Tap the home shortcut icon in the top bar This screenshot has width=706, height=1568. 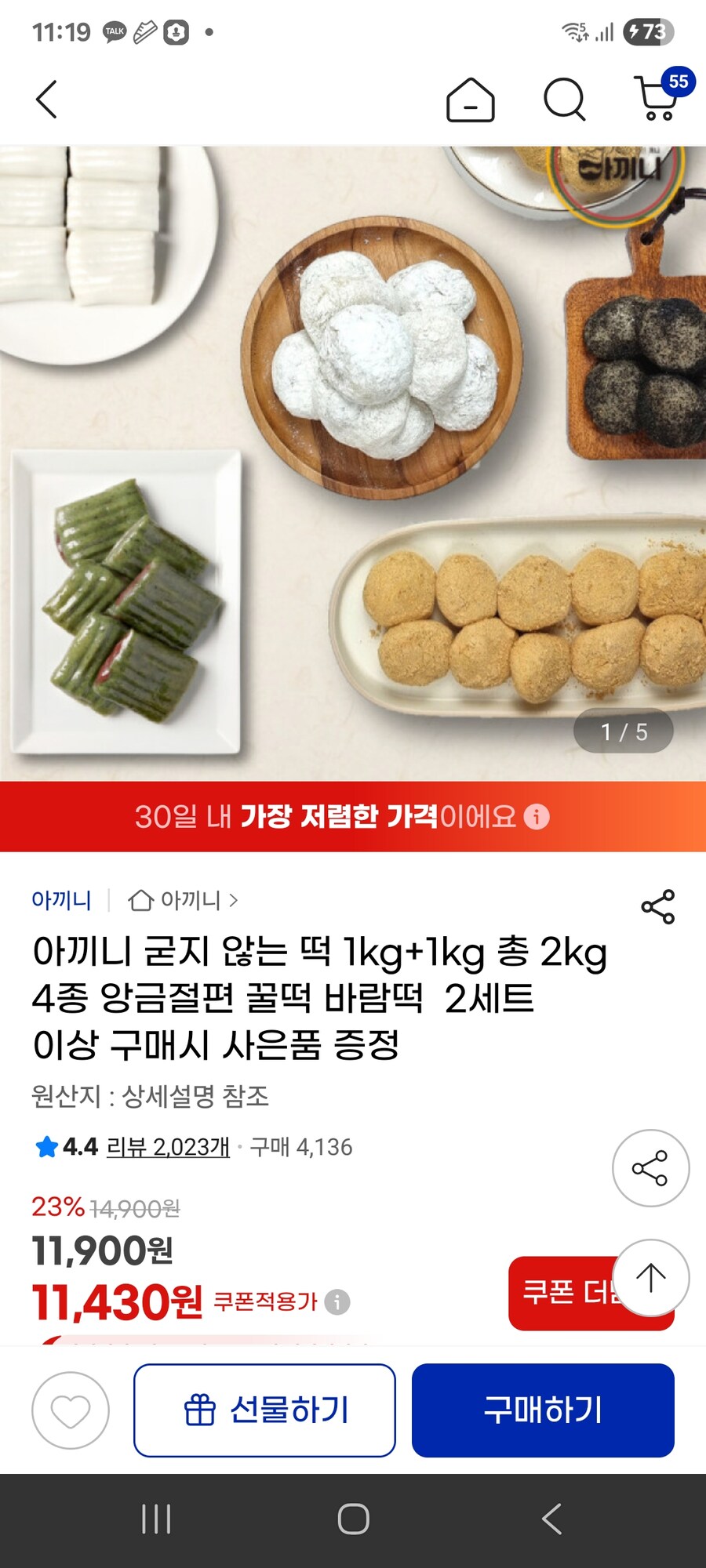click(470, 99)
